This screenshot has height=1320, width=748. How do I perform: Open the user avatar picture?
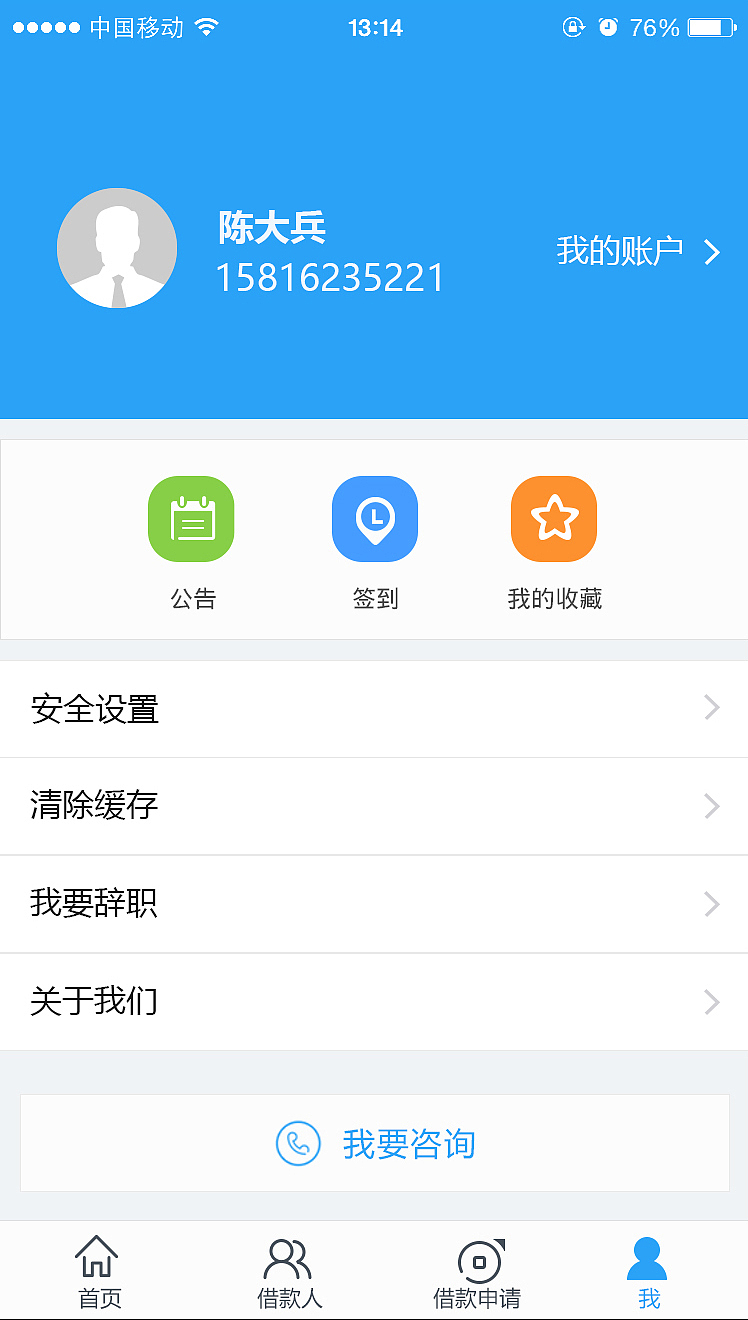coord(117,247)
